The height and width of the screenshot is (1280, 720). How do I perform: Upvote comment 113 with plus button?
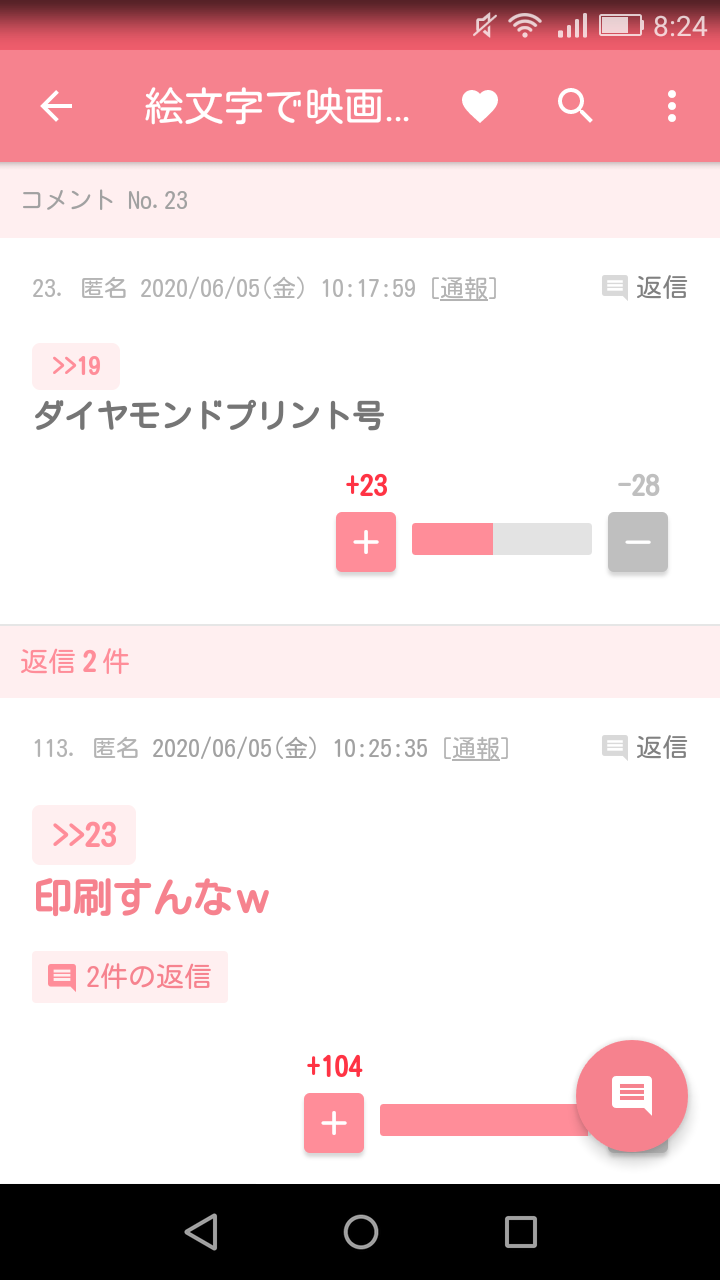(334, 1123)
